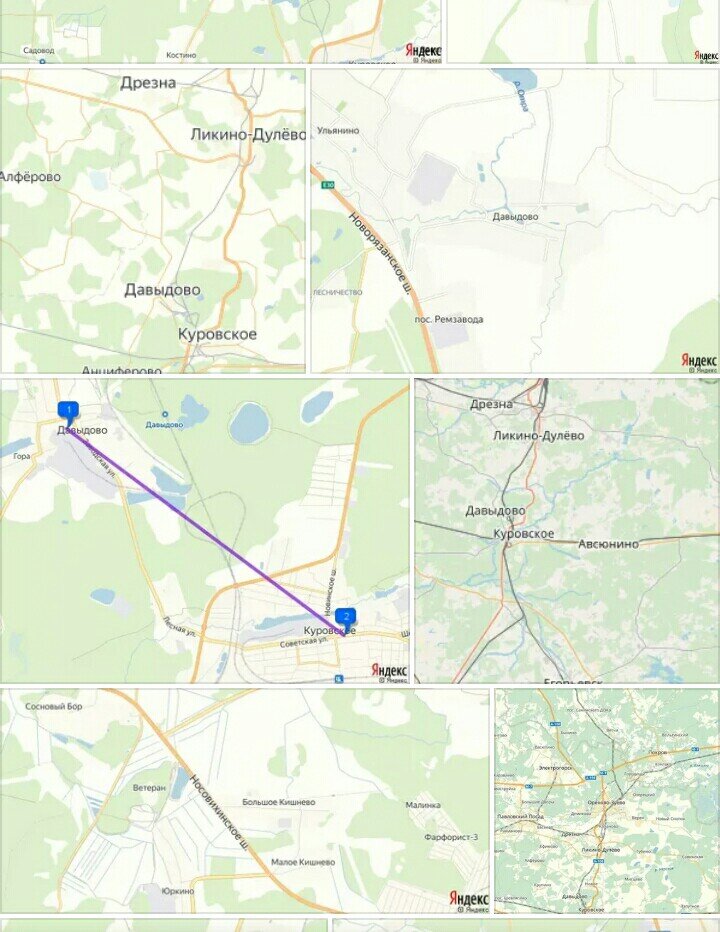Open the small regional map with Орехово-Зуево
The image size is (720, 932).
[606, 800]
